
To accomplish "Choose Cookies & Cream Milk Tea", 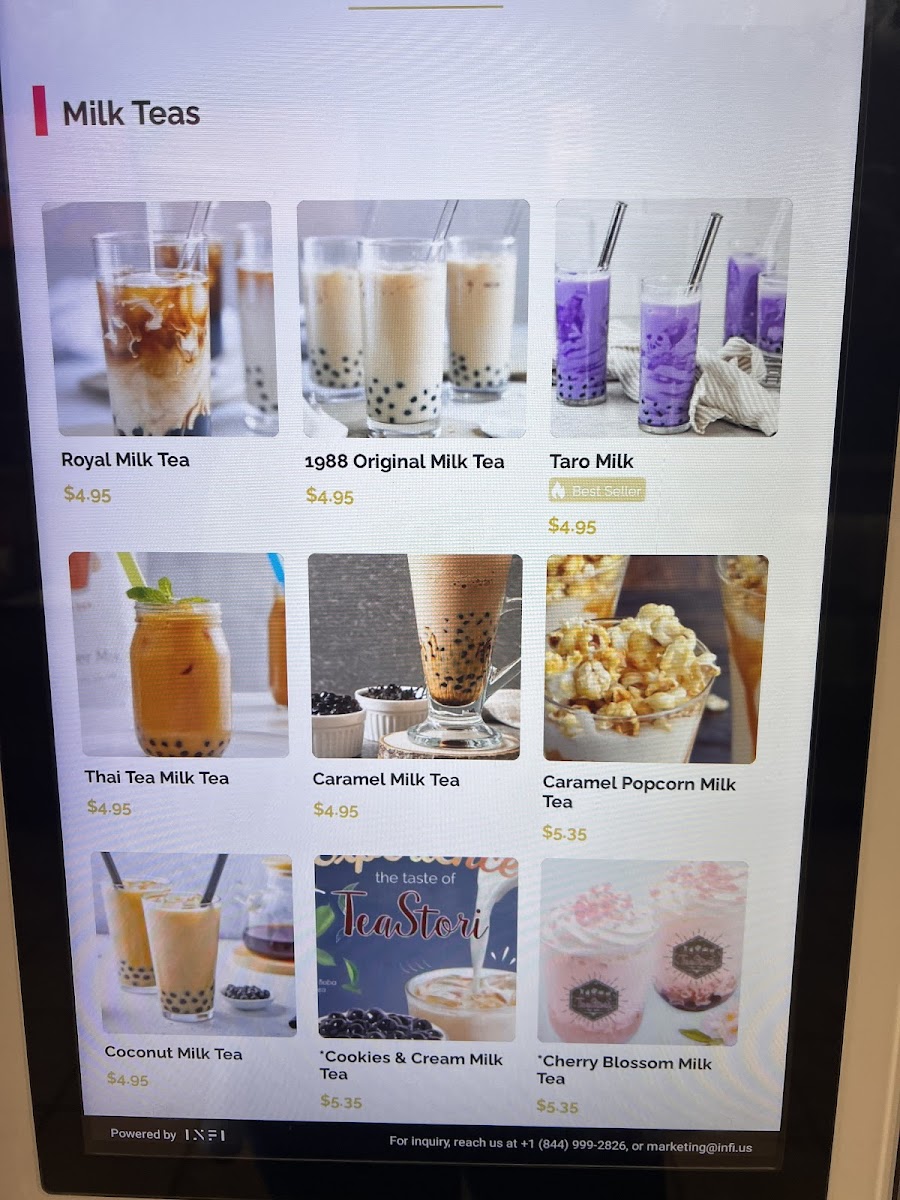I will pyautogui.click(x=416, y=948).
